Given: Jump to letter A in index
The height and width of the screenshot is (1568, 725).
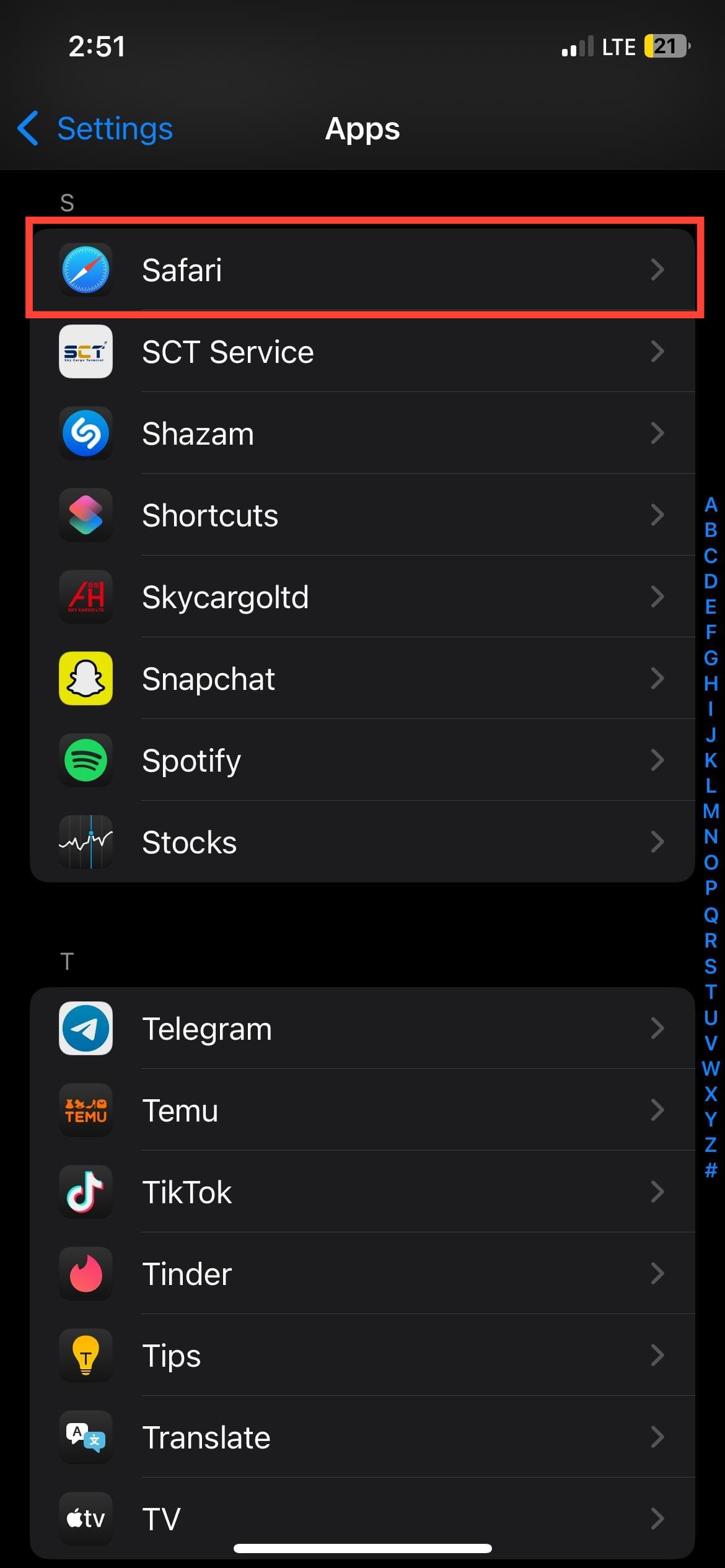Looking at the screenshot, I should (711, 505).
